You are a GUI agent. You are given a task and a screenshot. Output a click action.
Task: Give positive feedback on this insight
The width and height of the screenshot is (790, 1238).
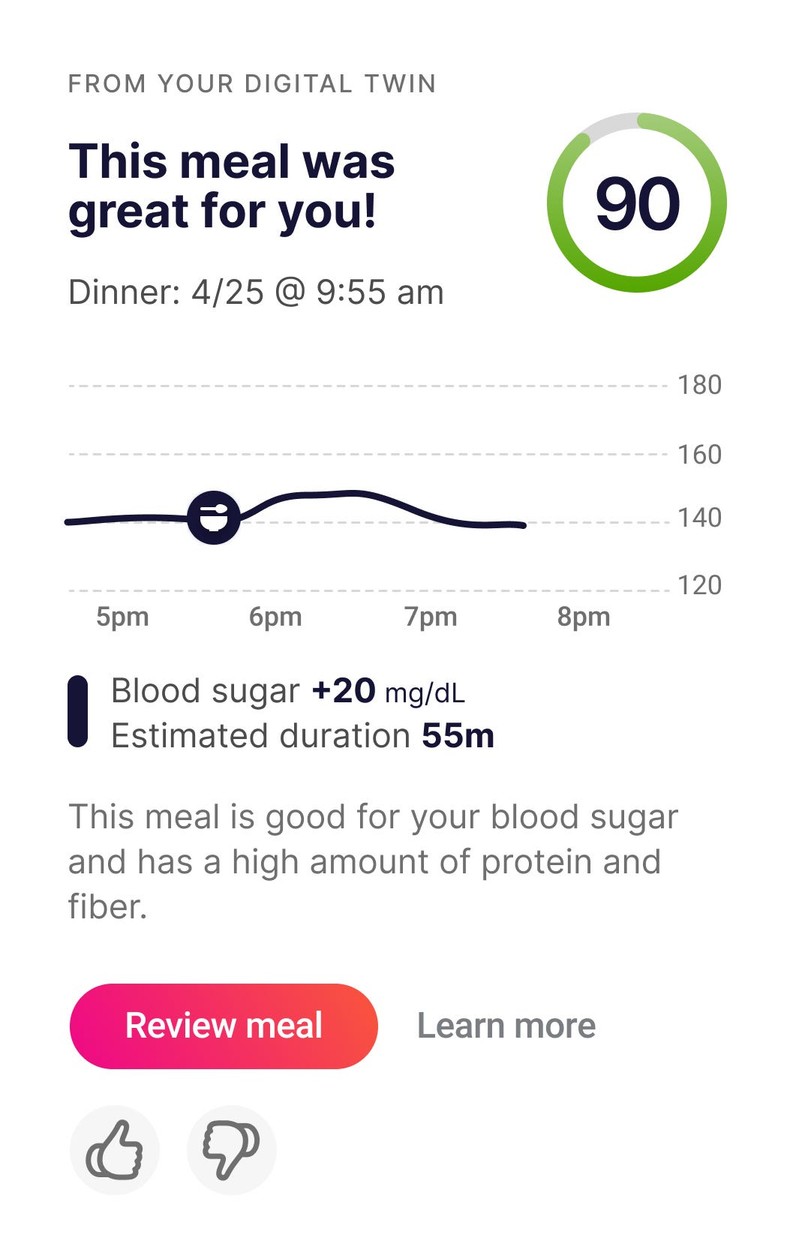point(114,1150)
